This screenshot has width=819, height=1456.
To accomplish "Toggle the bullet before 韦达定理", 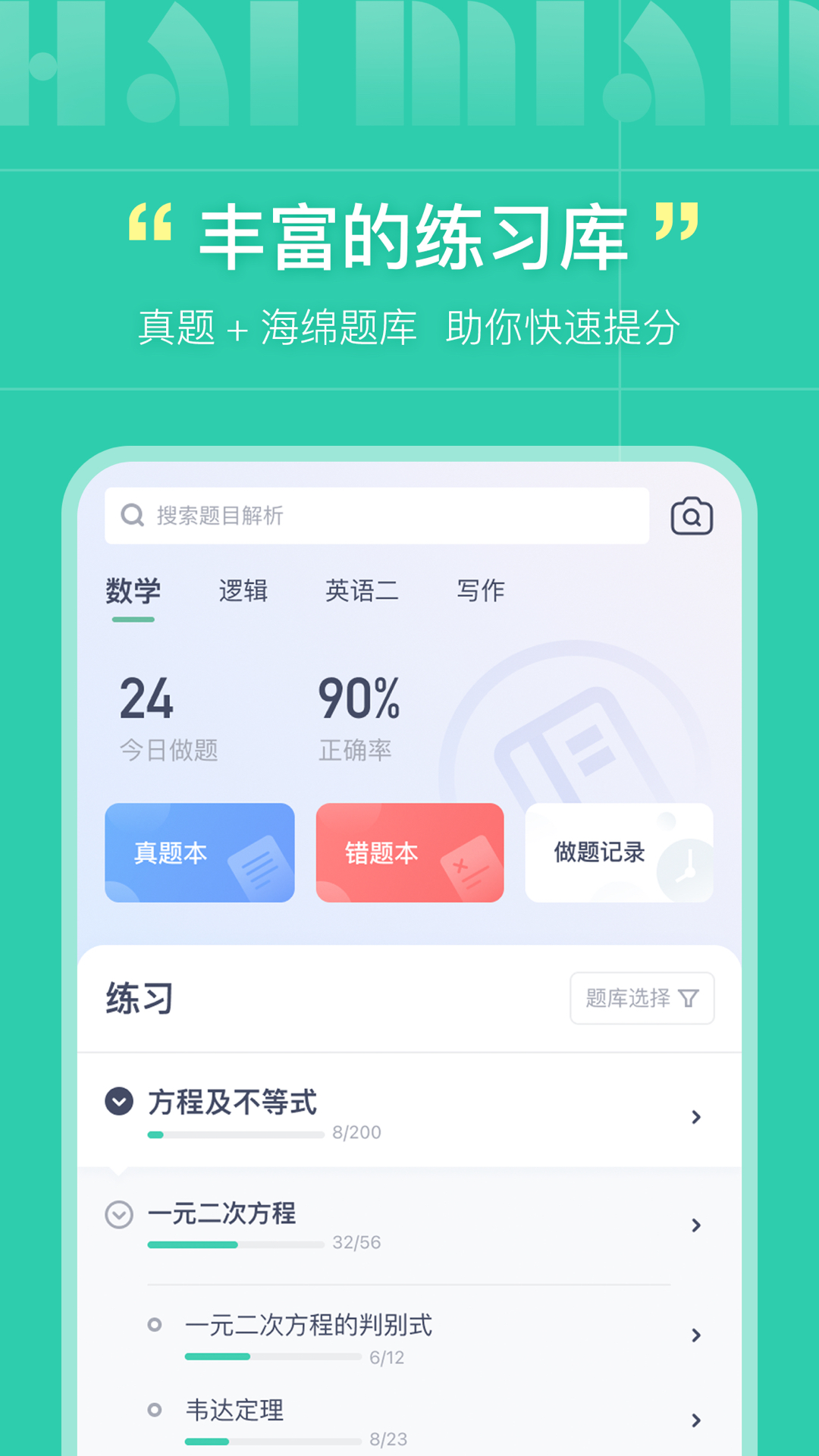I will click(155, 1411).
